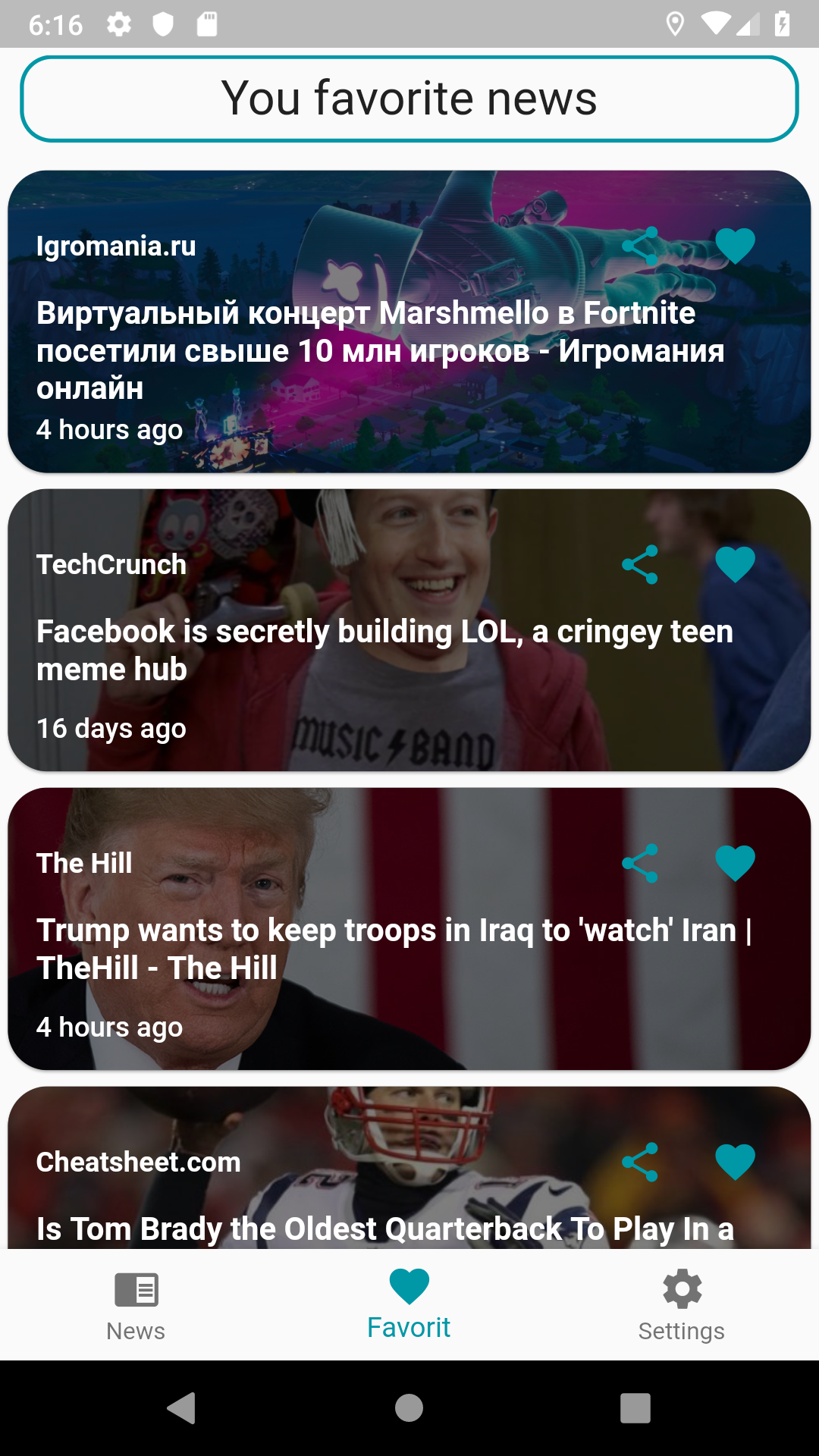Tap the system back button
819x1456 pixels.
pyautogui.click(x=181, y=1408)
